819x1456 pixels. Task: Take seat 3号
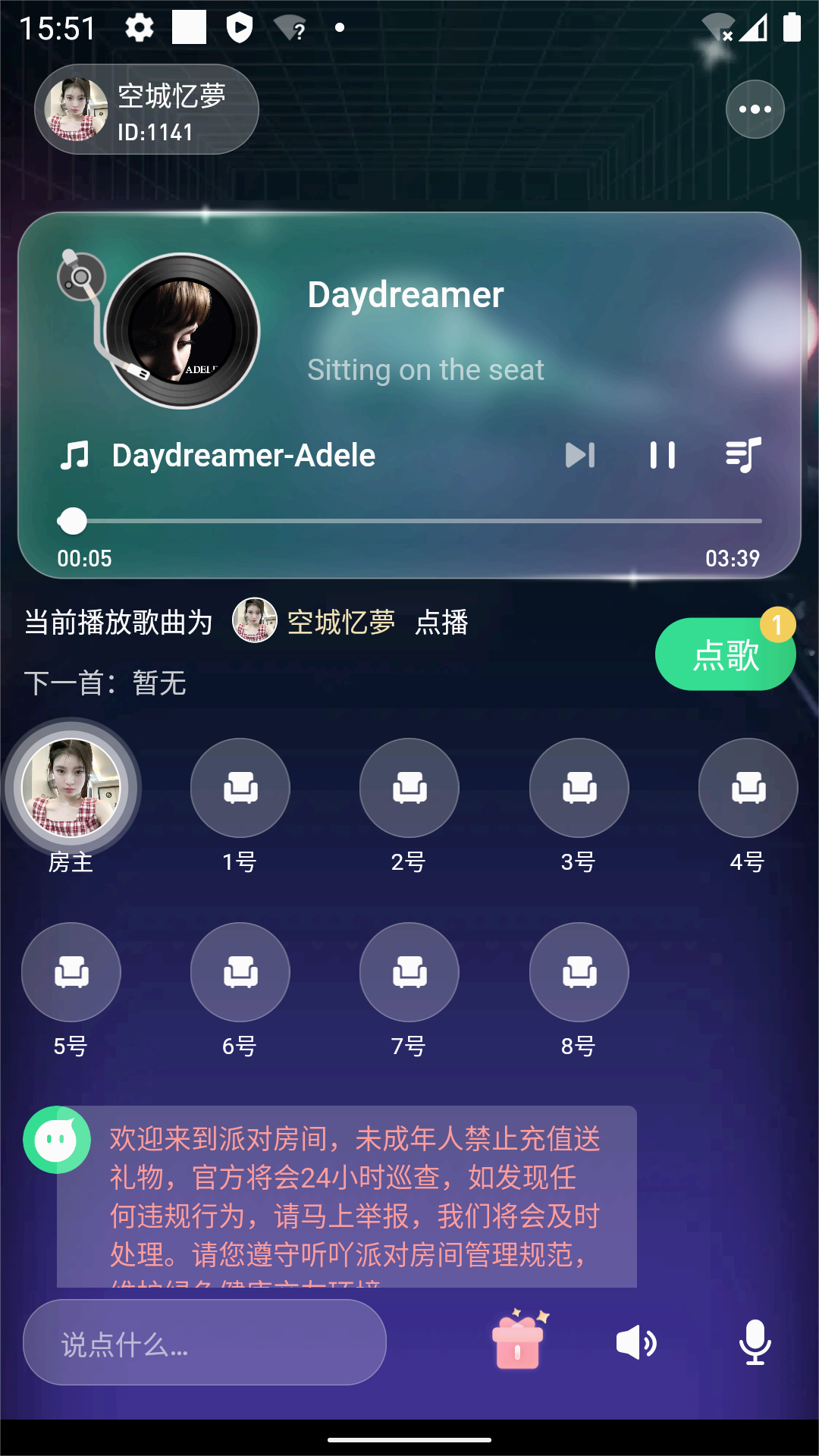pos(579,788)
